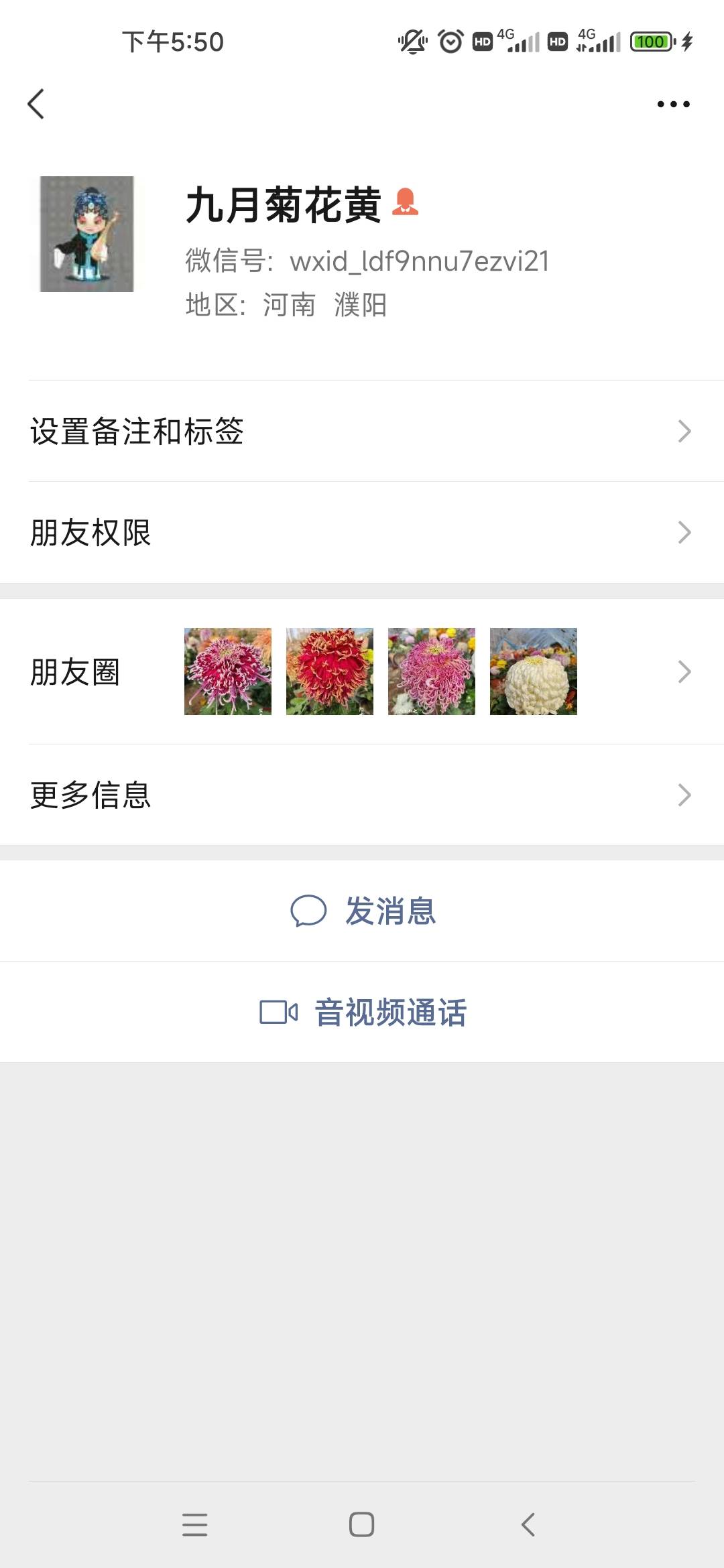724x1568 pixels.
Task: Open 更多信息 details
Action: click(x=362, y=795)
